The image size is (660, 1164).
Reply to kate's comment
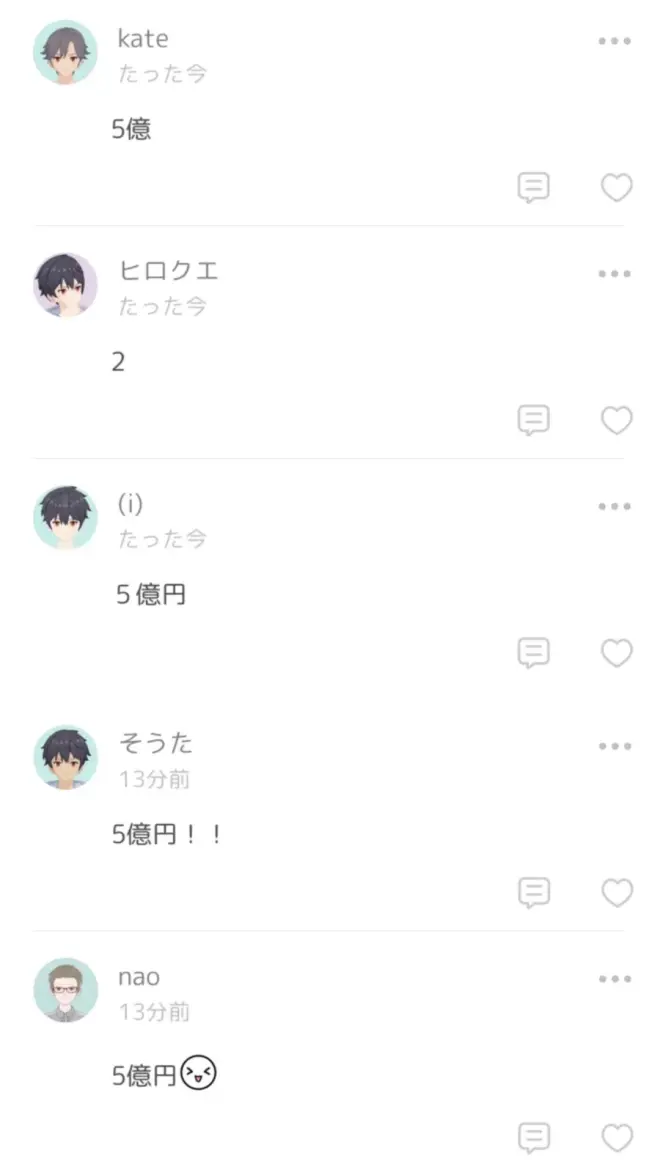point(533,188)
